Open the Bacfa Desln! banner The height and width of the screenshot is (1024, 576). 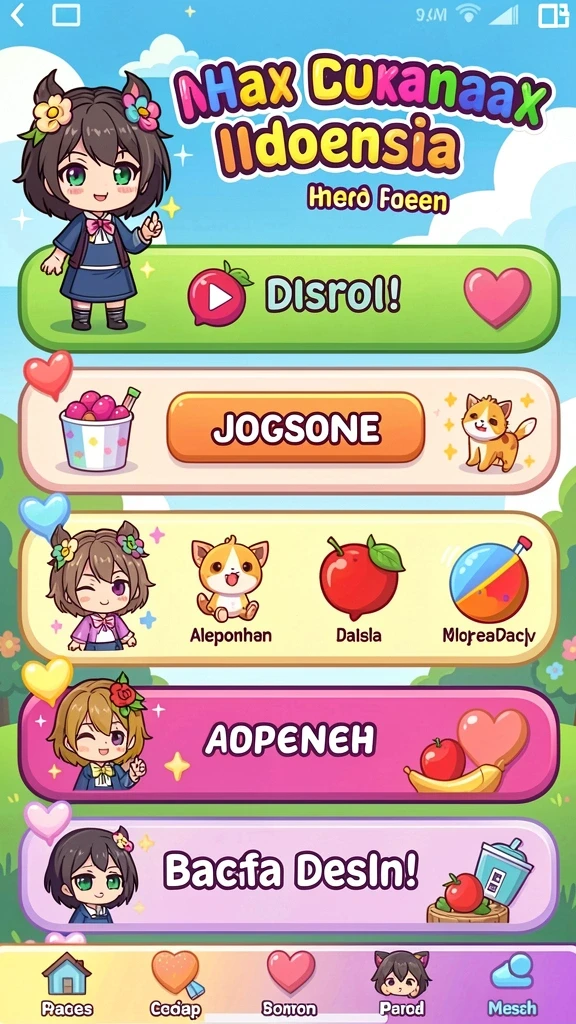pos(289,874)
